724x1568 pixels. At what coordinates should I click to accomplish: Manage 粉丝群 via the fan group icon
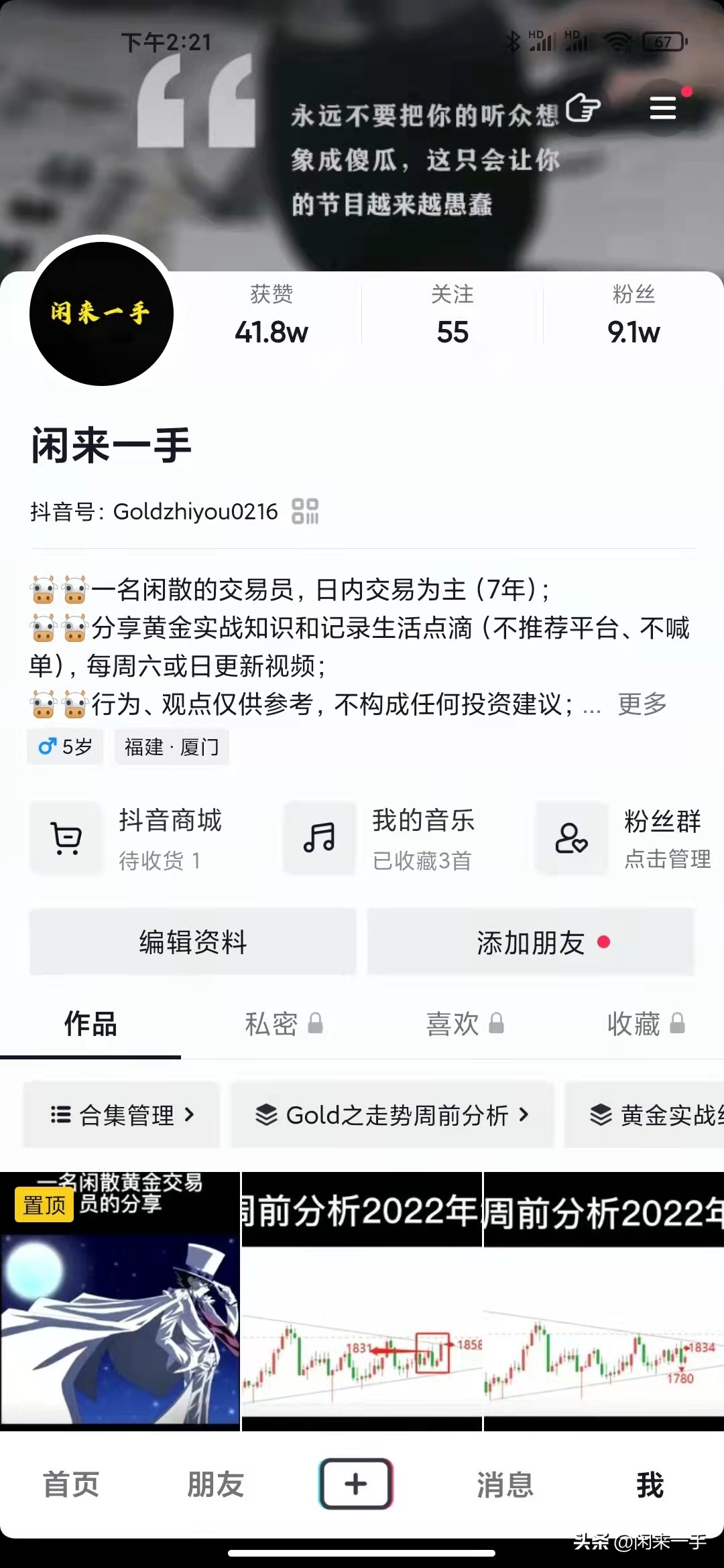pos(571,838)
